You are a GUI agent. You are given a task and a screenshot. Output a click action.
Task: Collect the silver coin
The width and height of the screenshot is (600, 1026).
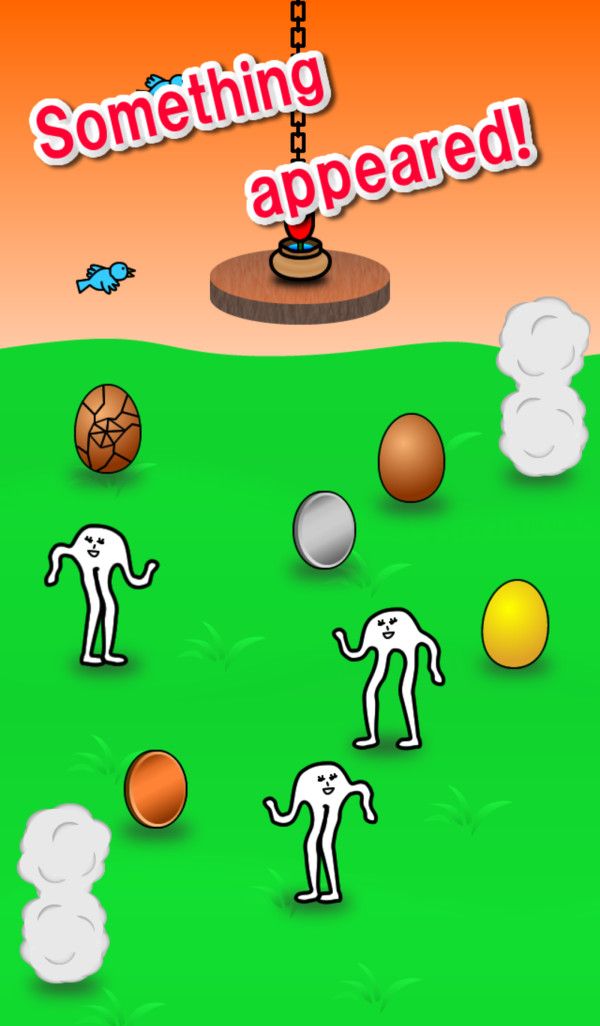pos(324,530)
